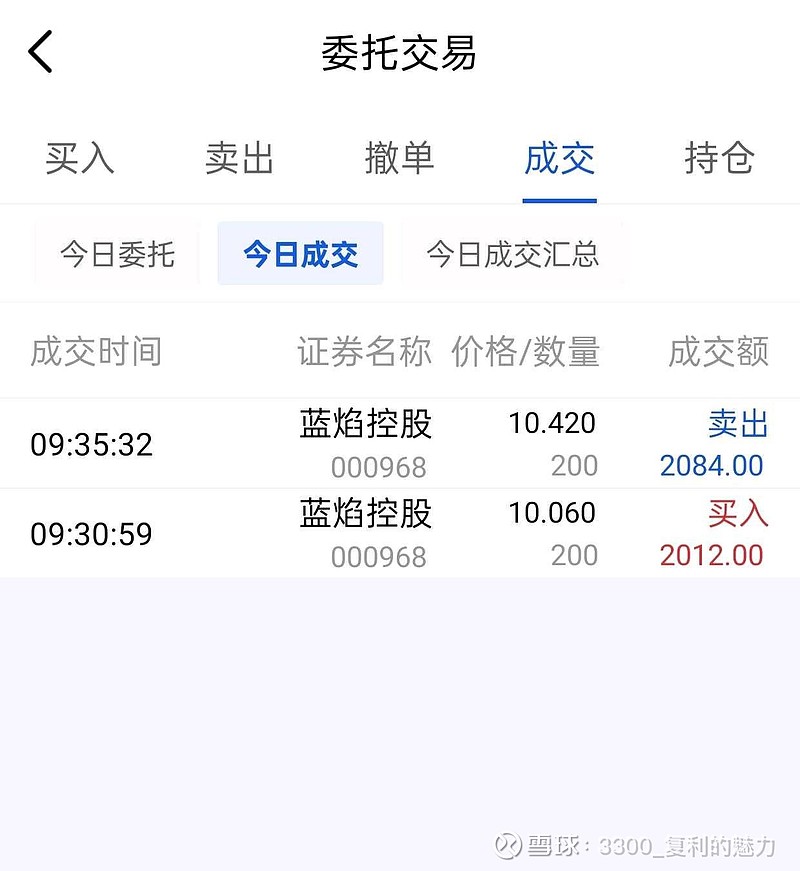Image resolution: width=800 pixels, height=871 pixels.
Task: Select the 持仓 (Positions) tab
Action: pos(718,158)
